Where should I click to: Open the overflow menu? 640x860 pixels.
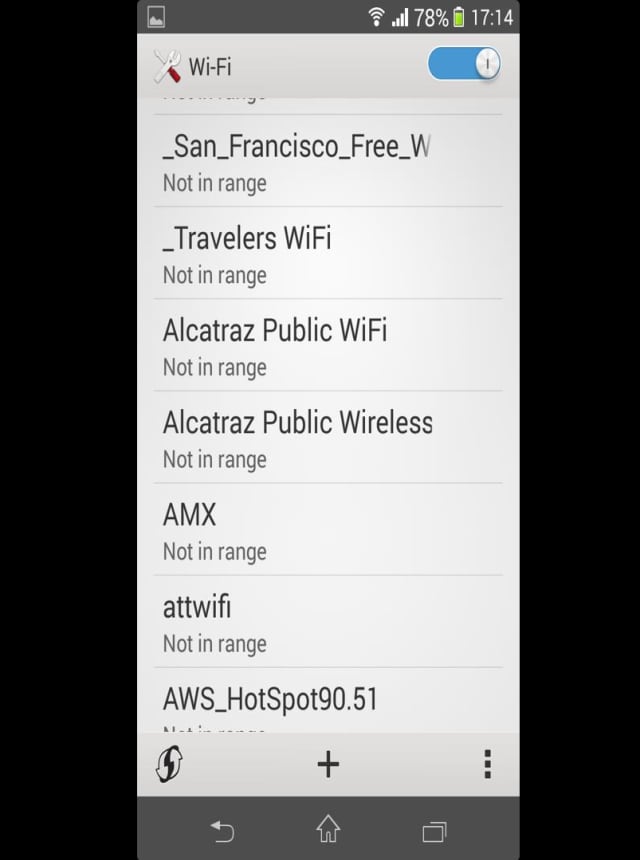coord(487,765)
